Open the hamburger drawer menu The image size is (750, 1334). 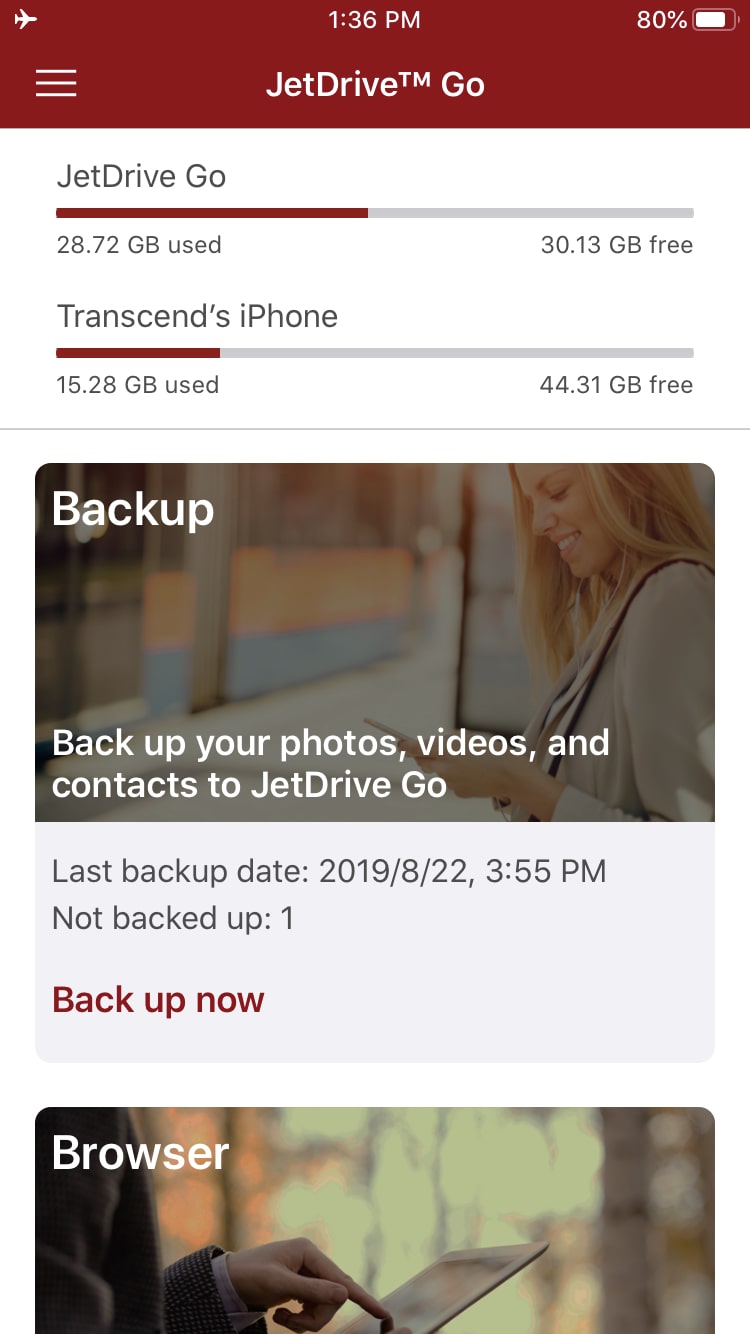56,84
